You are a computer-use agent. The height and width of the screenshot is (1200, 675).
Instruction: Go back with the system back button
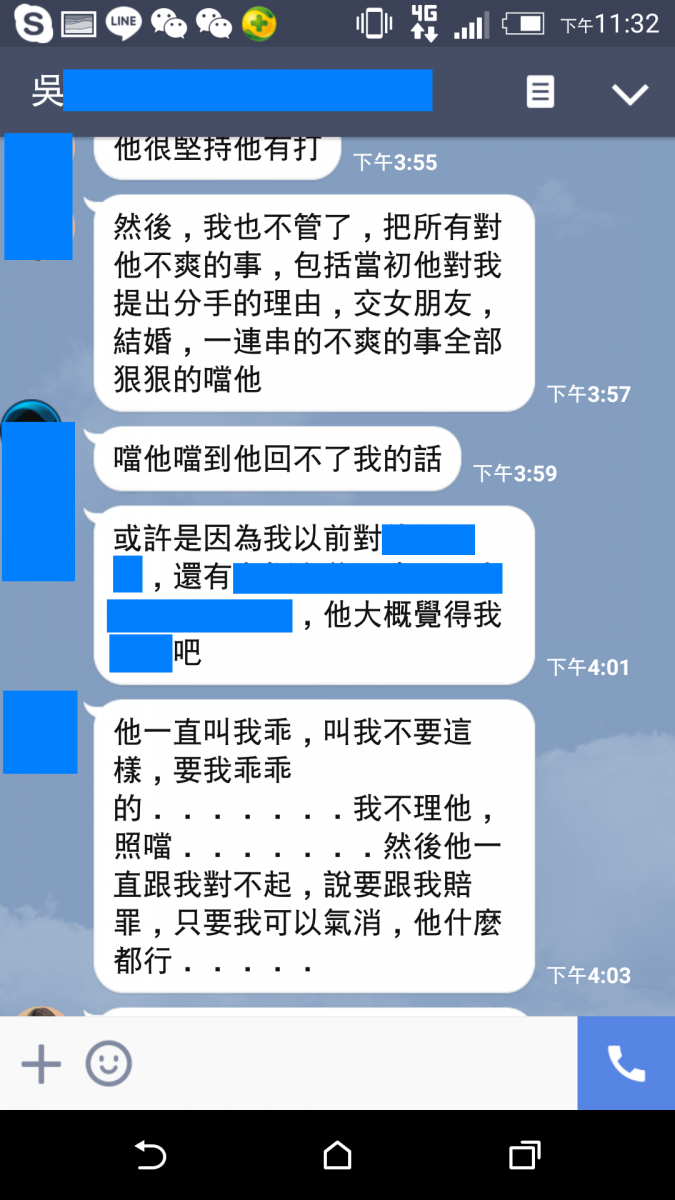point(150,1156)
